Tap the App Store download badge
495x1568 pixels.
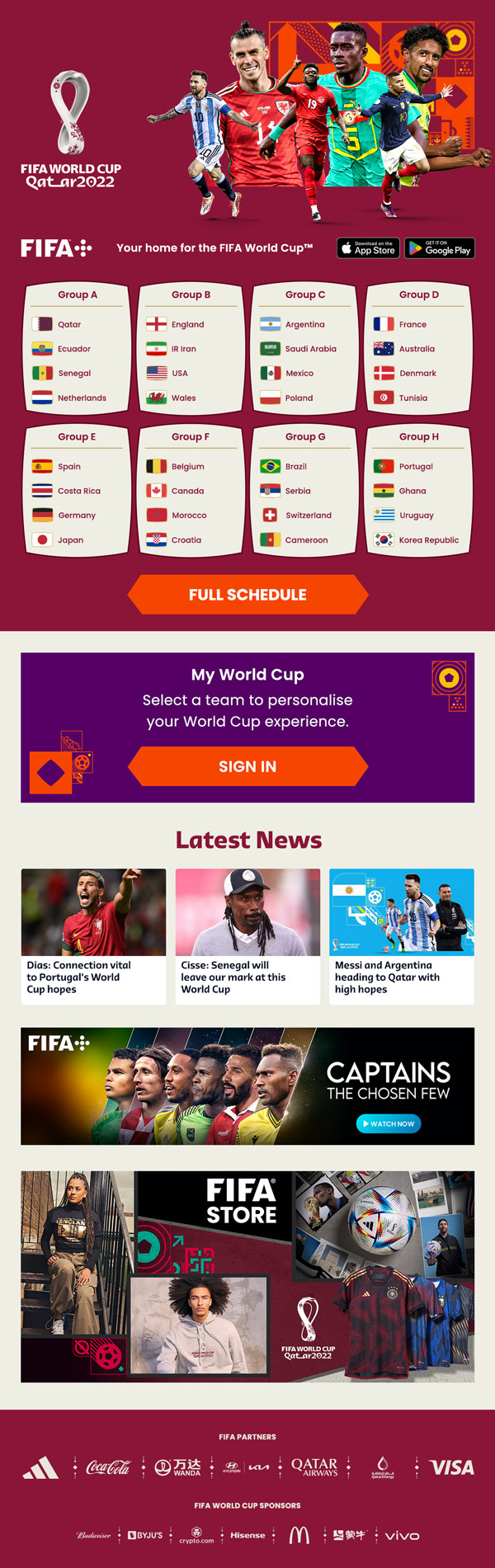point(368,248)
